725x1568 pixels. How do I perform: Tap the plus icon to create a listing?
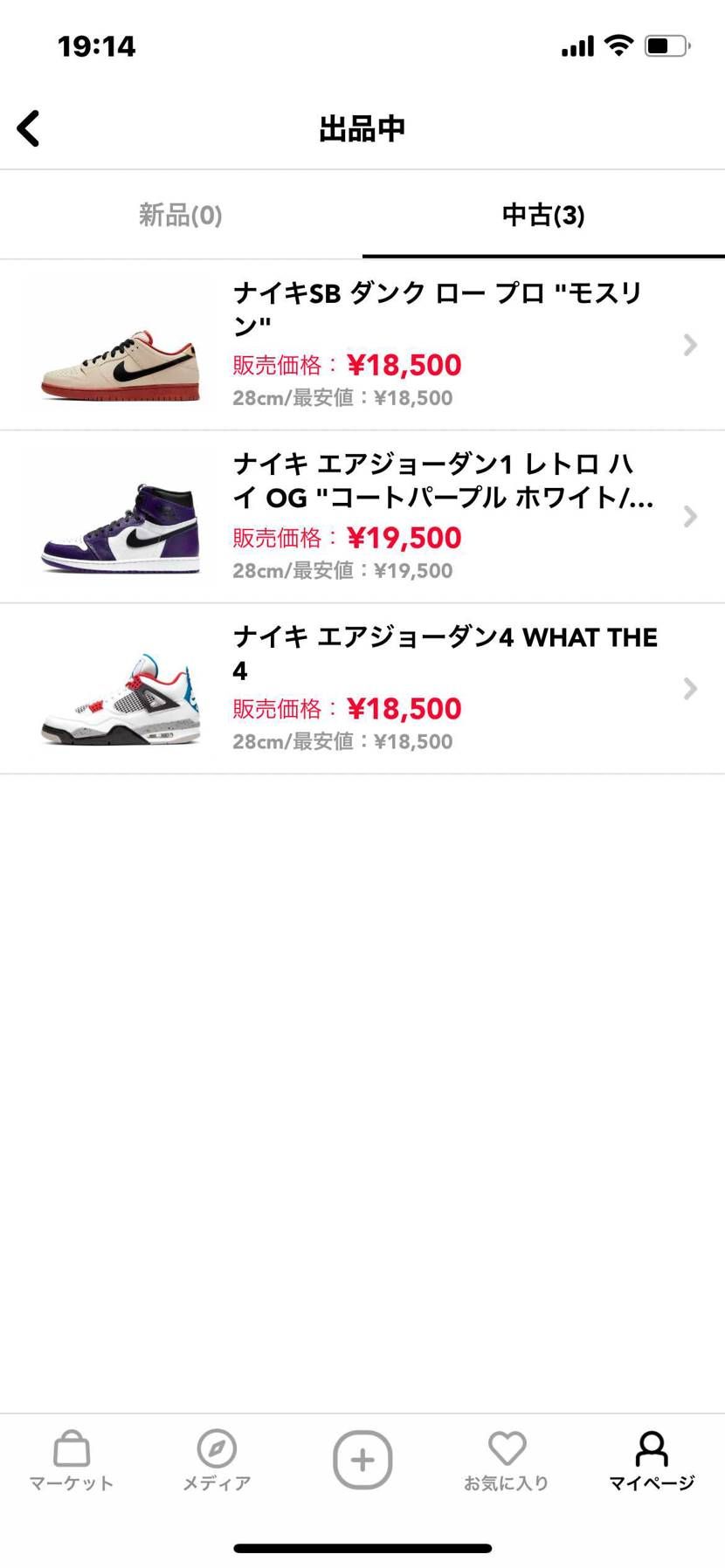click(x=362, y=1458)
